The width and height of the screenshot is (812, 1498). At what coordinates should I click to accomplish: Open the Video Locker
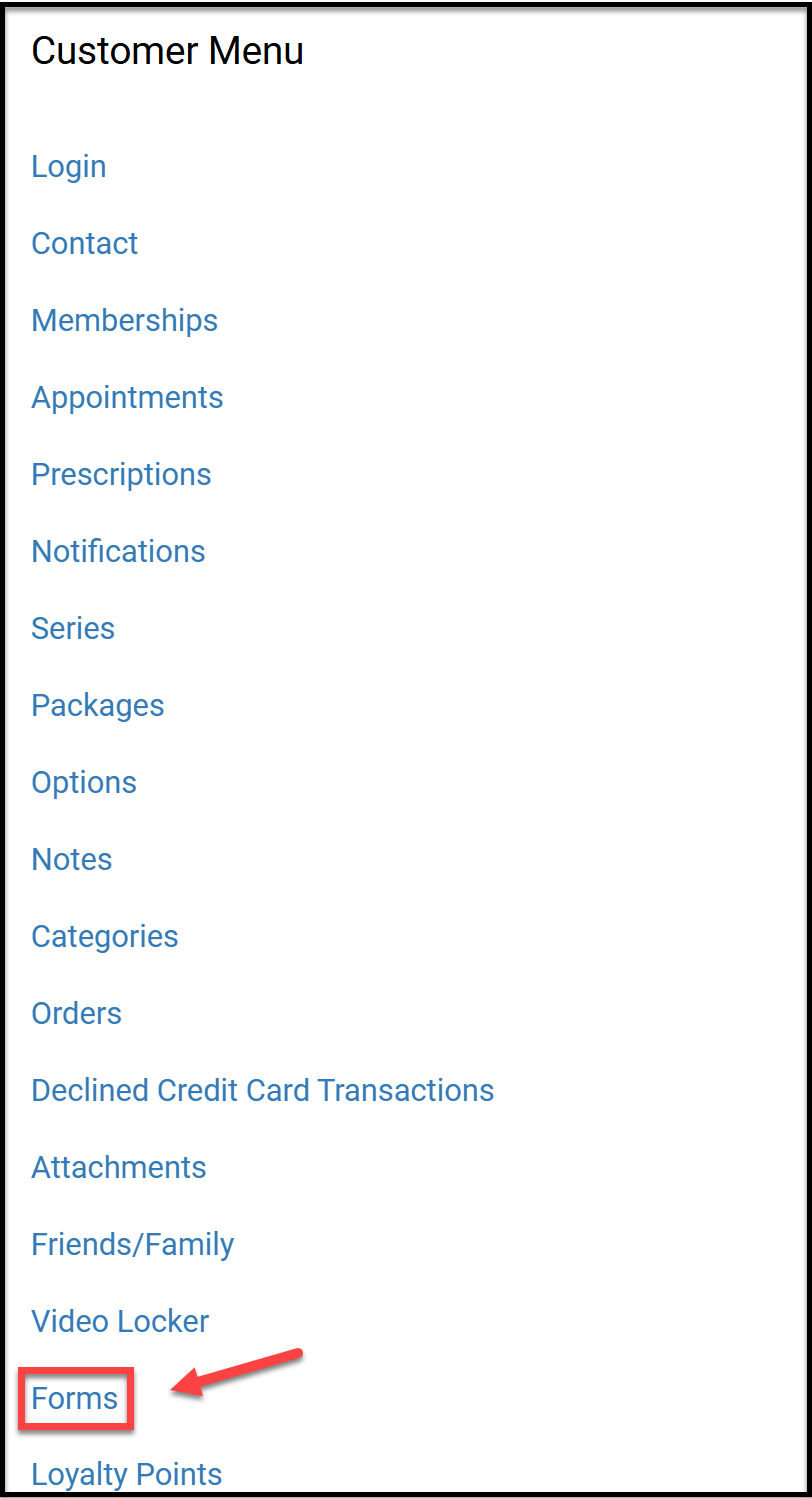point(120,1322)
